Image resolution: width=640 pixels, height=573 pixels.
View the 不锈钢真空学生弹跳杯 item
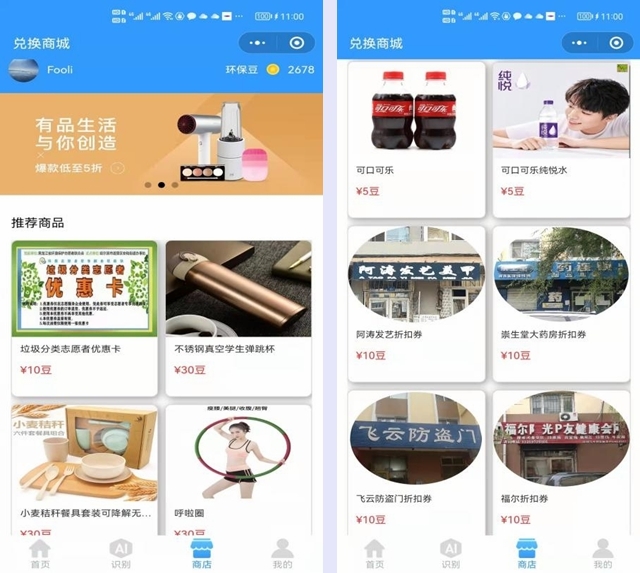(238, 315)
